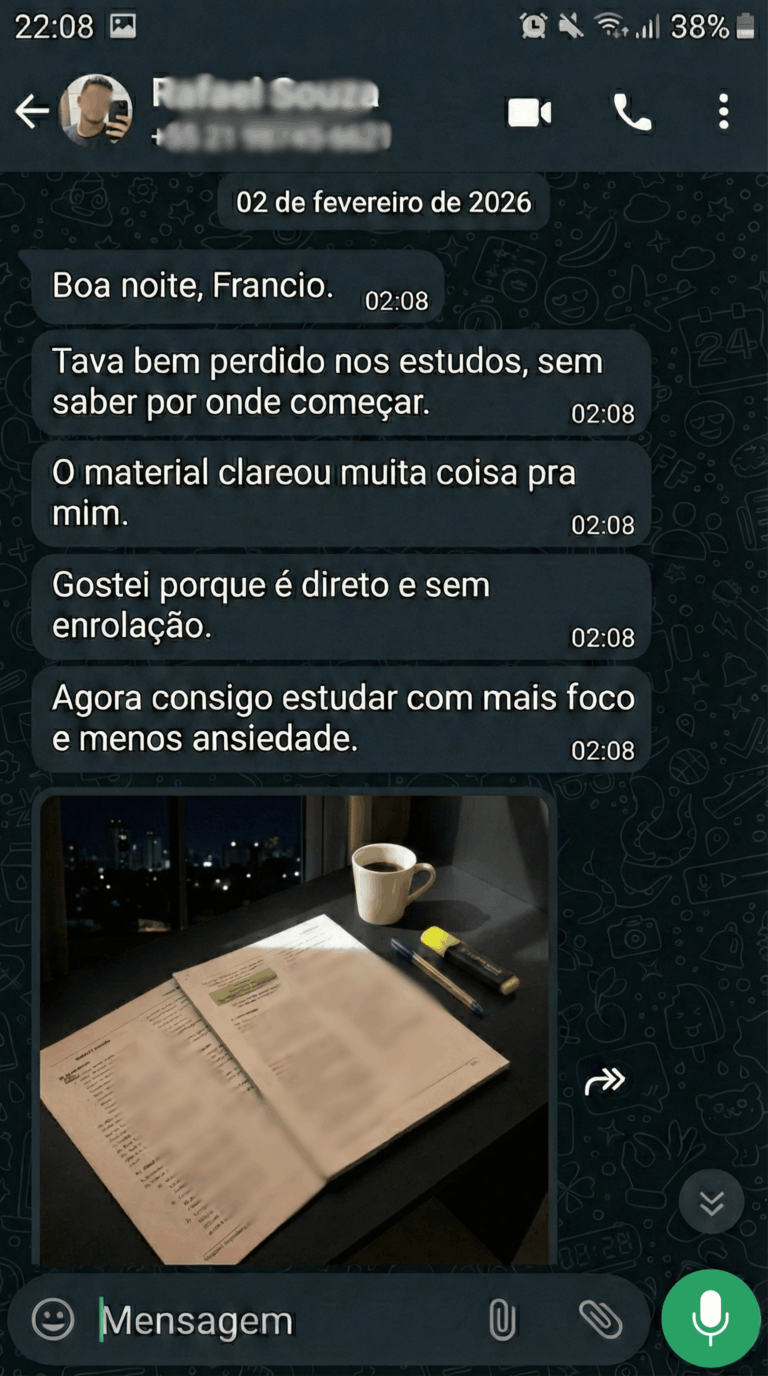The width and height of the screenshot is (768, 1376).
Task: Open the contact's profile picture
Action: (x=96, y=112)
